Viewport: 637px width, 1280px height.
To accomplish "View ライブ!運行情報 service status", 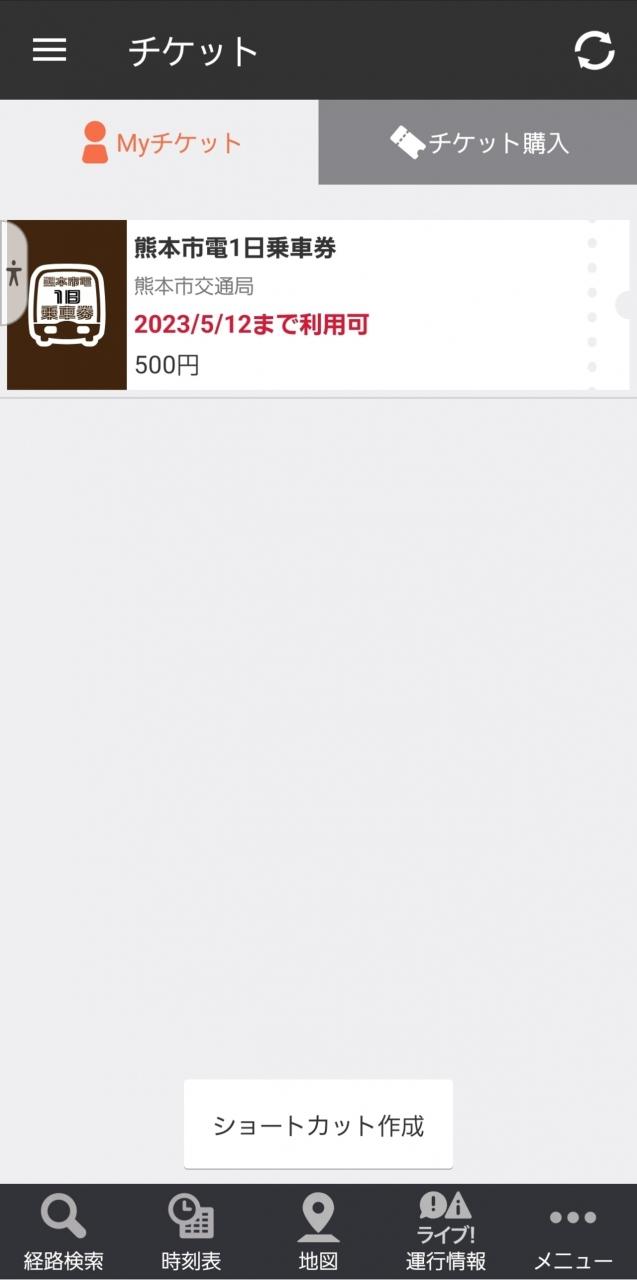I will pos(446,1232).
